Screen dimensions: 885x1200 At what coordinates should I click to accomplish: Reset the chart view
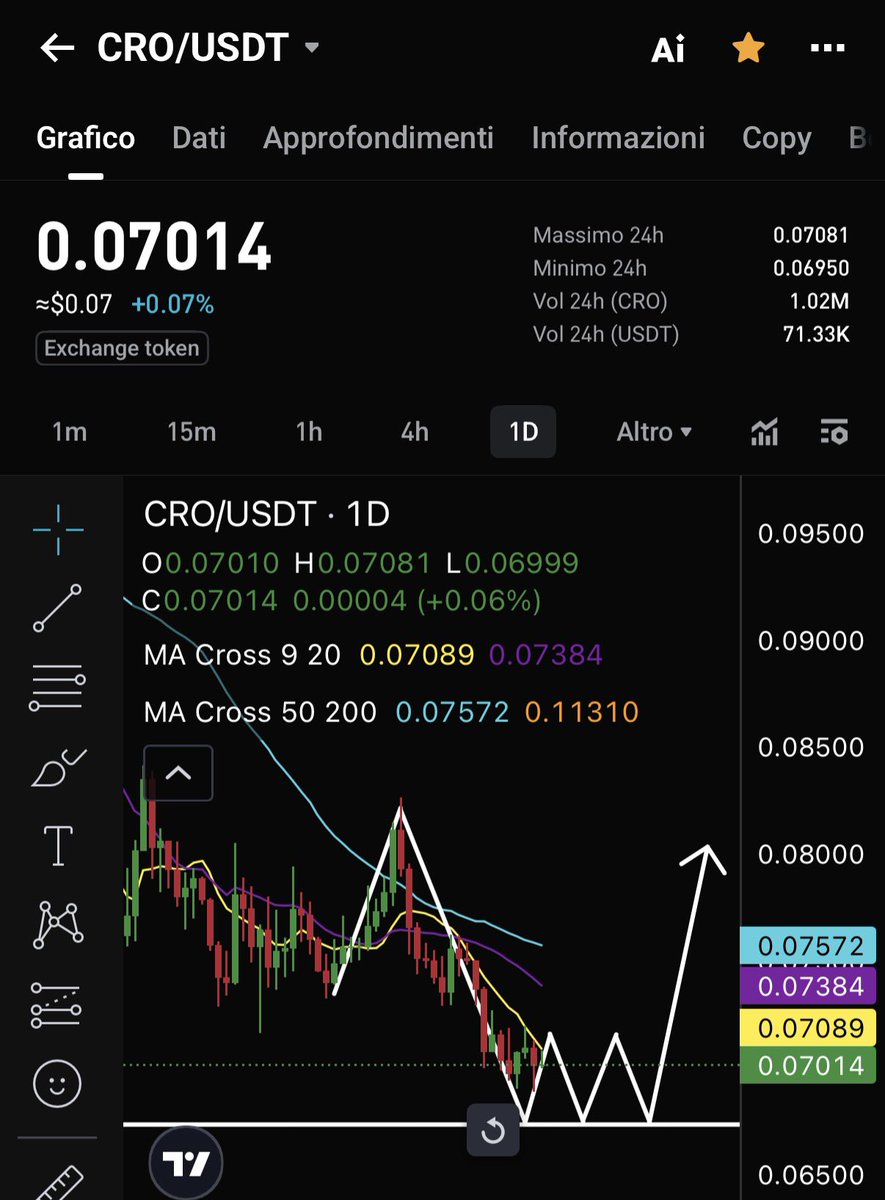pyautogui.click(x=493, y=1131)
